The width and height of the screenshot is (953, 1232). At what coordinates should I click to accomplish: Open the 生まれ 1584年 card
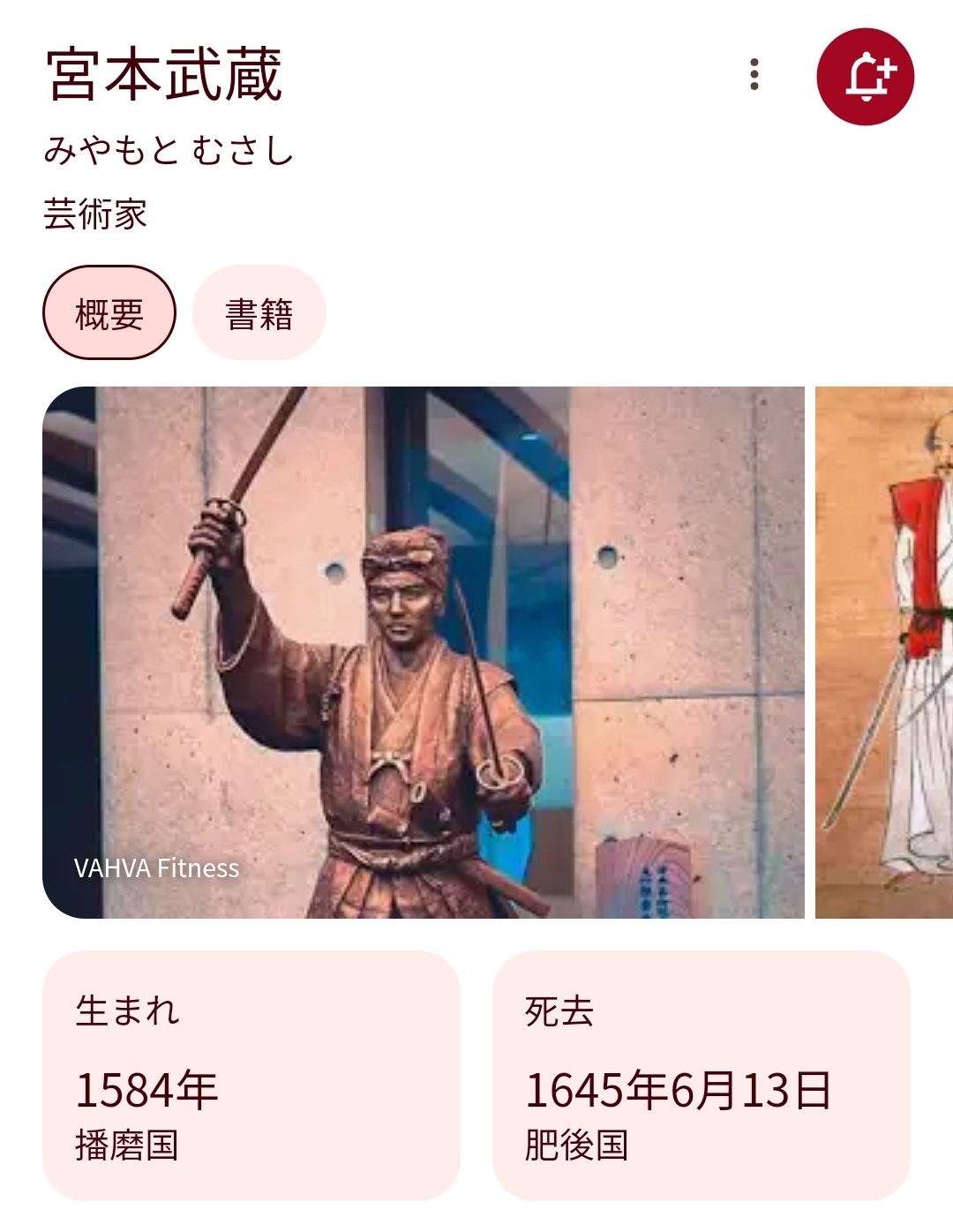click(x=251, y=1075)
